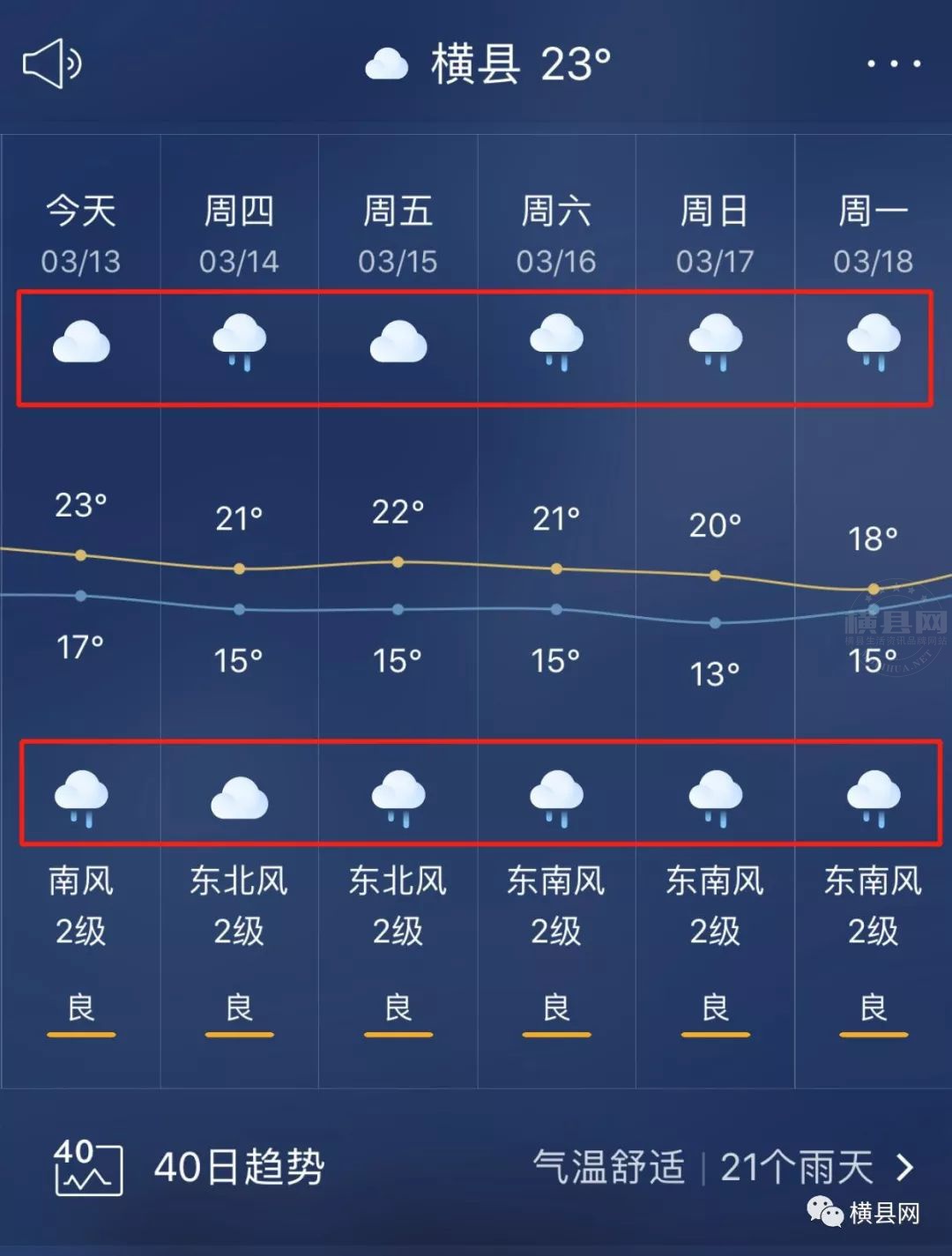
Task: Select the 周五 03/15 forecast column
Action: click(x=398, y=234)
